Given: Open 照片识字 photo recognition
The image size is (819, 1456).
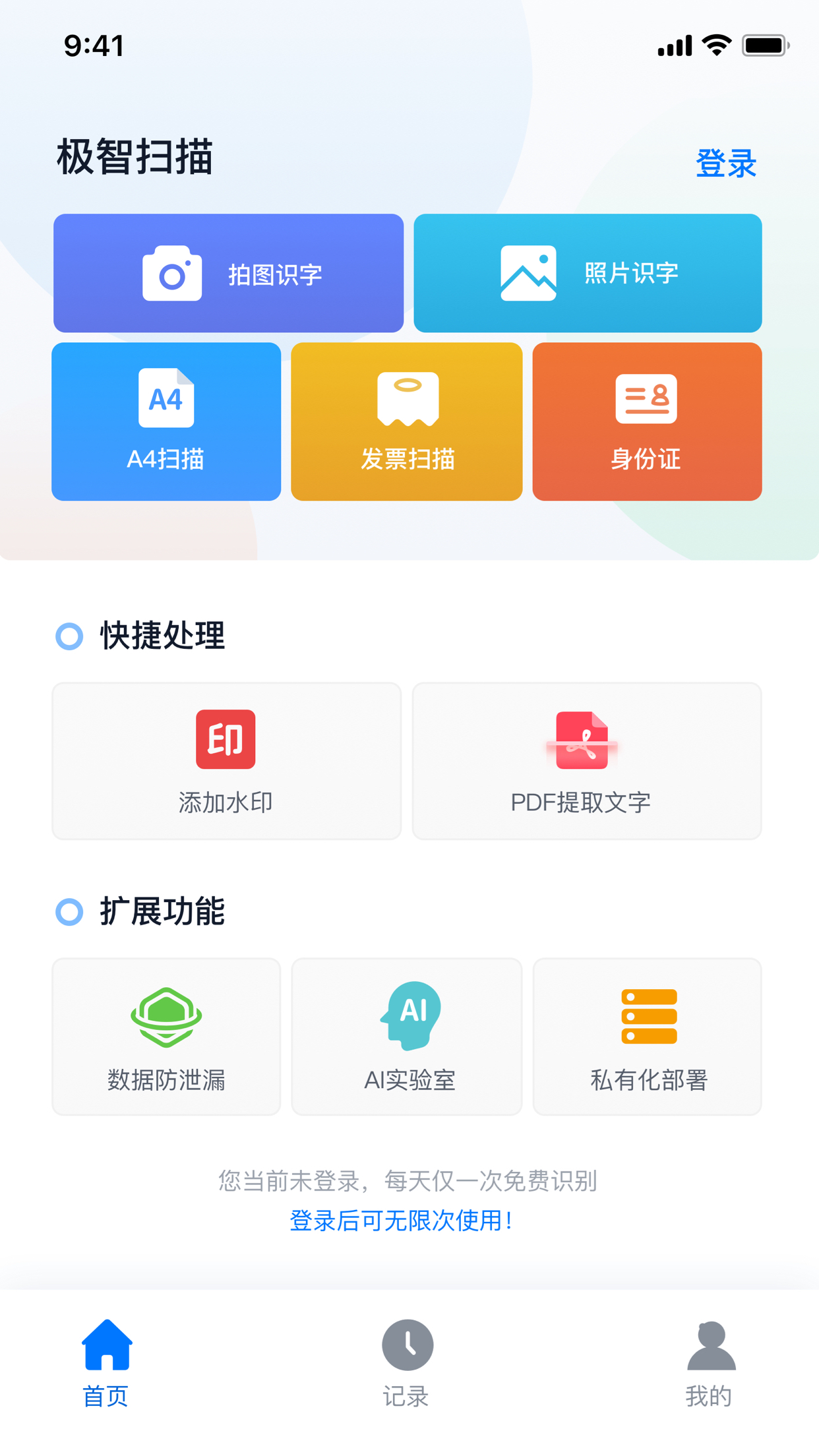Looking at the screenshot, I should 587,272.
